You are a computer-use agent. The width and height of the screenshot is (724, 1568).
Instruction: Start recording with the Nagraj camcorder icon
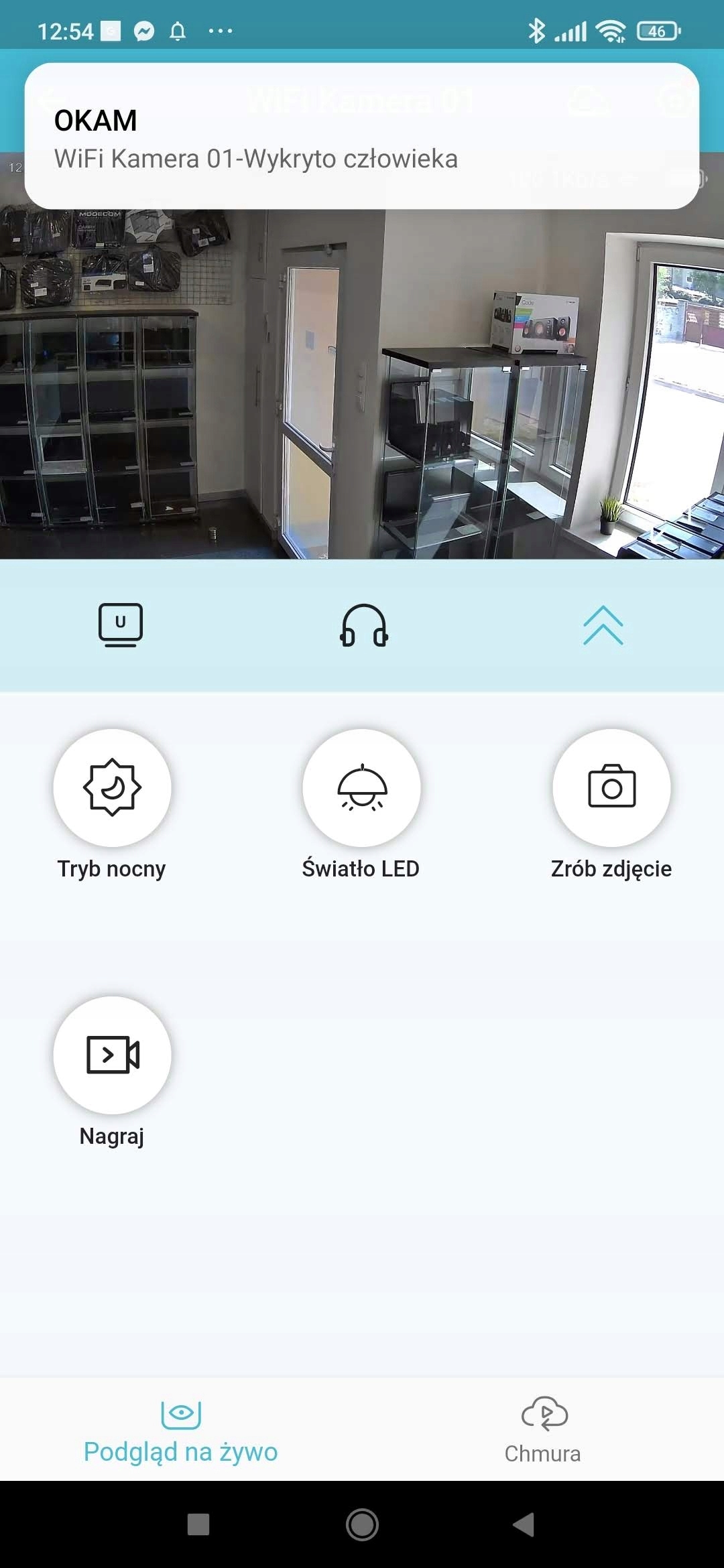pos(112,1055)
